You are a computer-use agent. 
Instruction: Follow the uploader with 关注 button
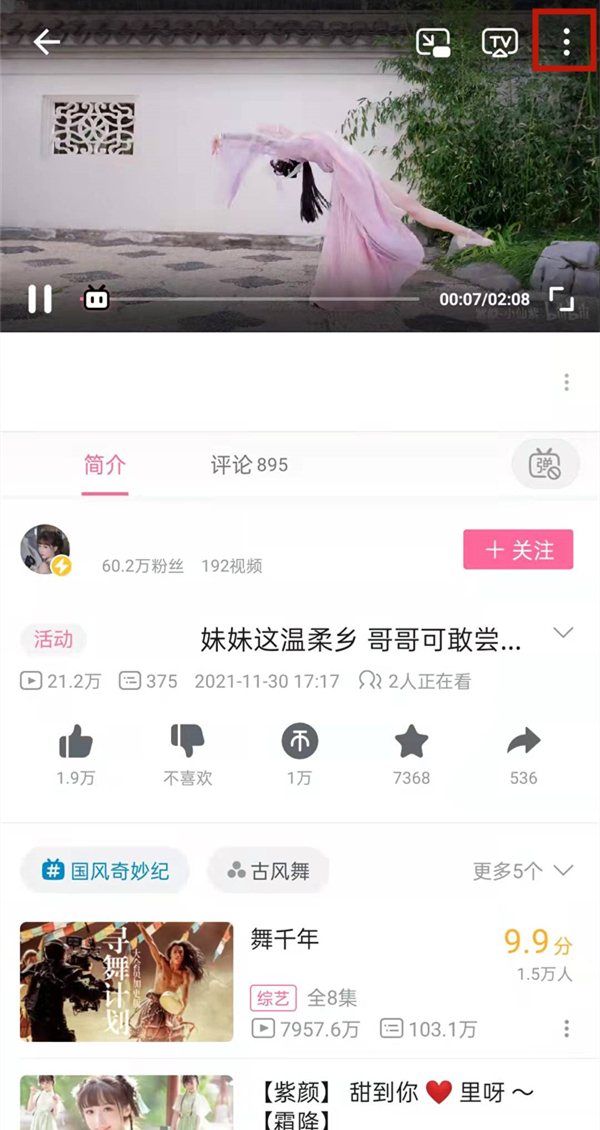pyautogui.click(x=518, y=550)
